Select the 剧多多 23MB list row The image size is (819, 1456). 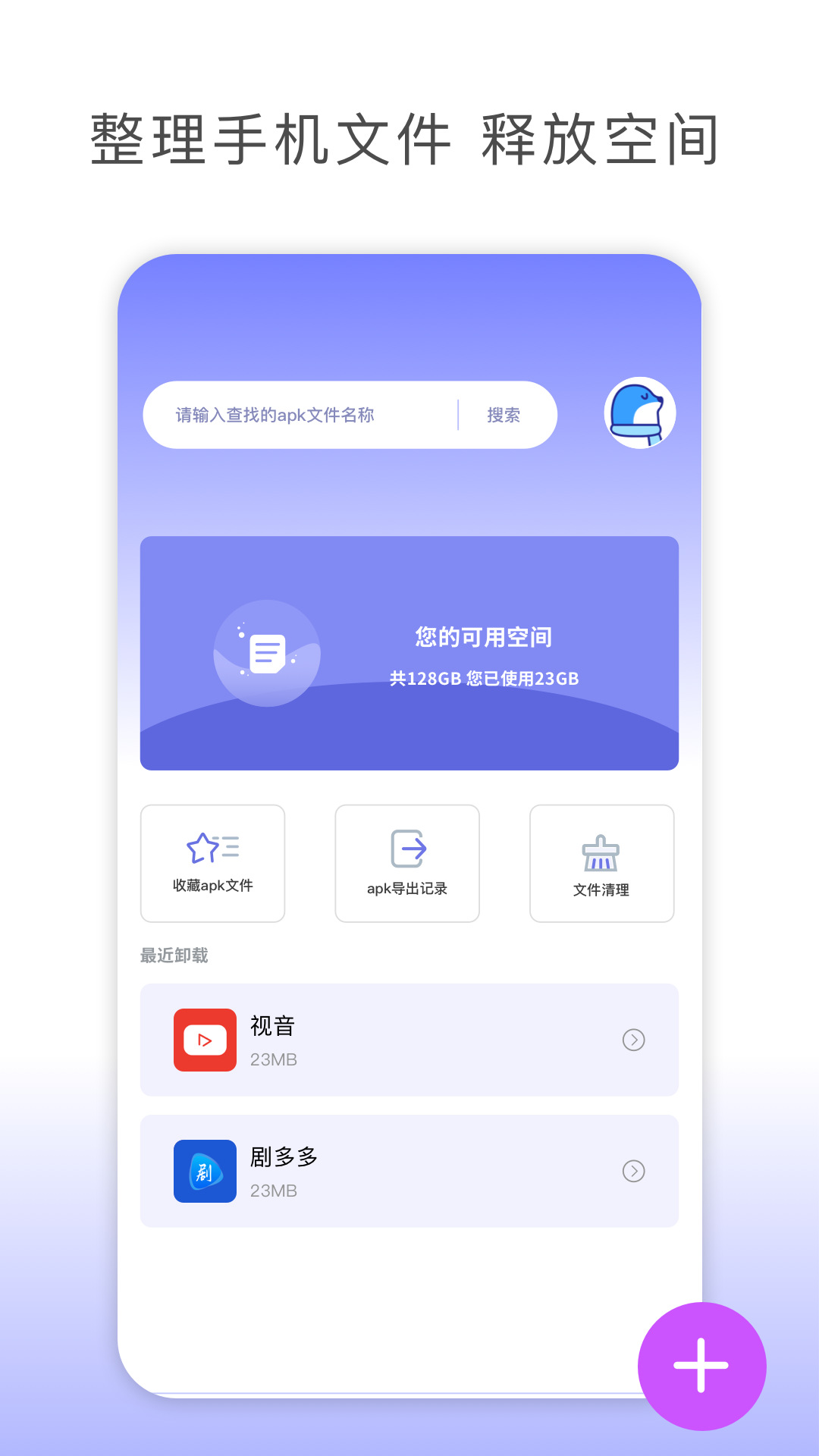pos(409,1172)
